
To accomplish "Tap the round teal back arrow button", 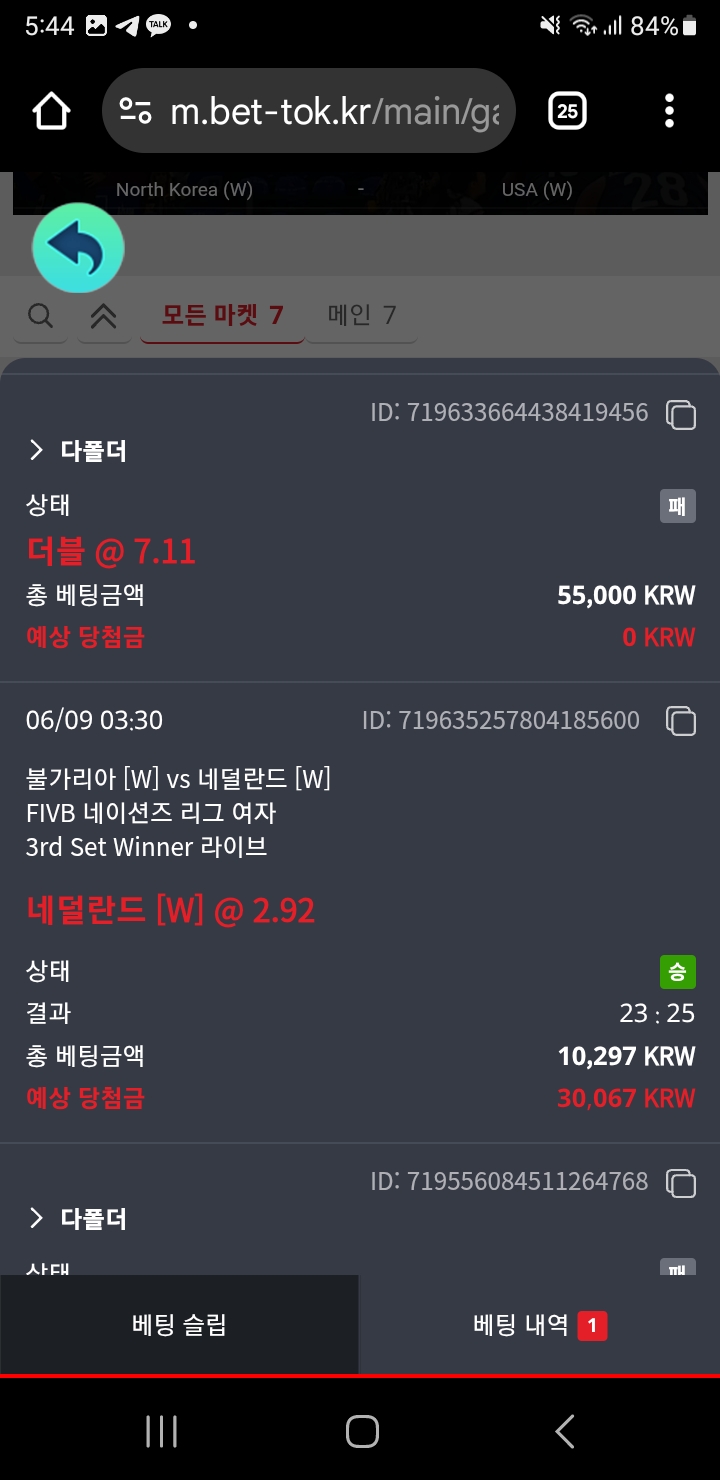I will pos(78,248).
